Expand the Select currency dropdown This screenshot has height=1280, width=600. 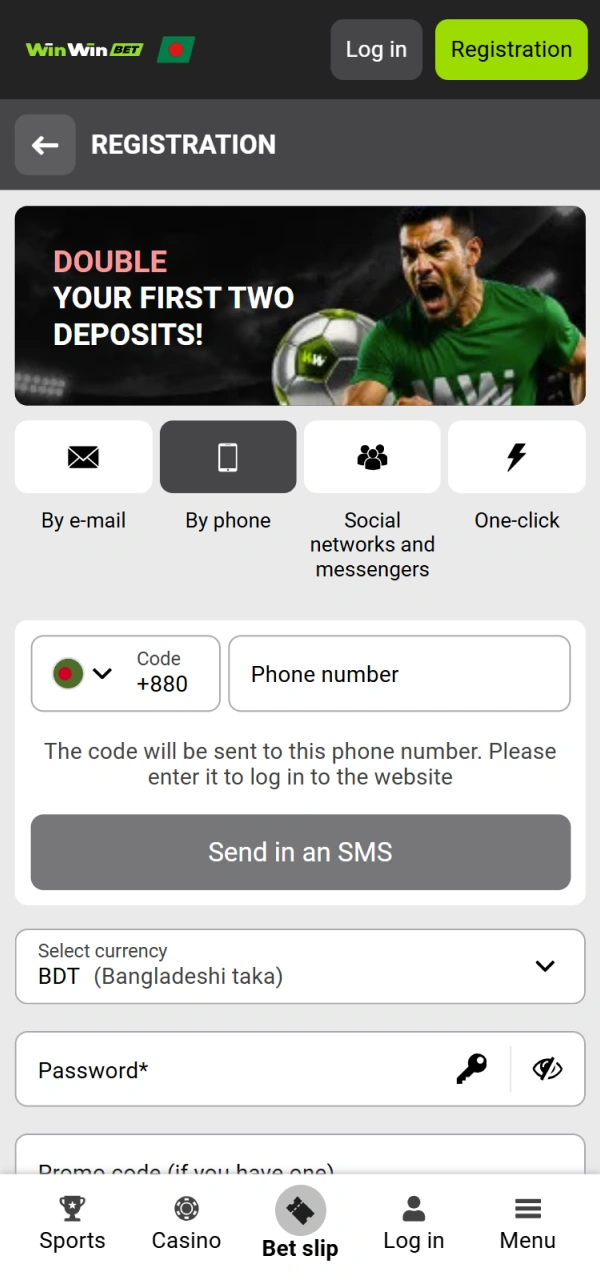coord(300,966)
